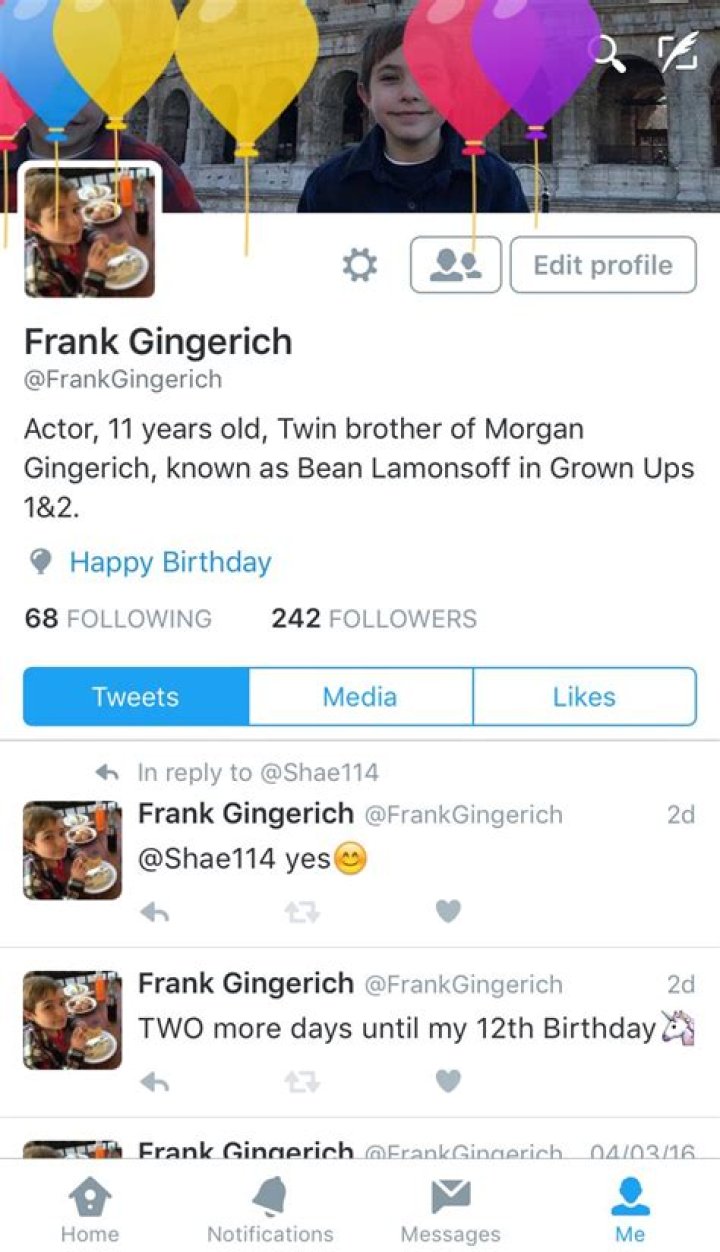Open the Notifications tab
The image size is (720, 1252).
pos(270,1208)
